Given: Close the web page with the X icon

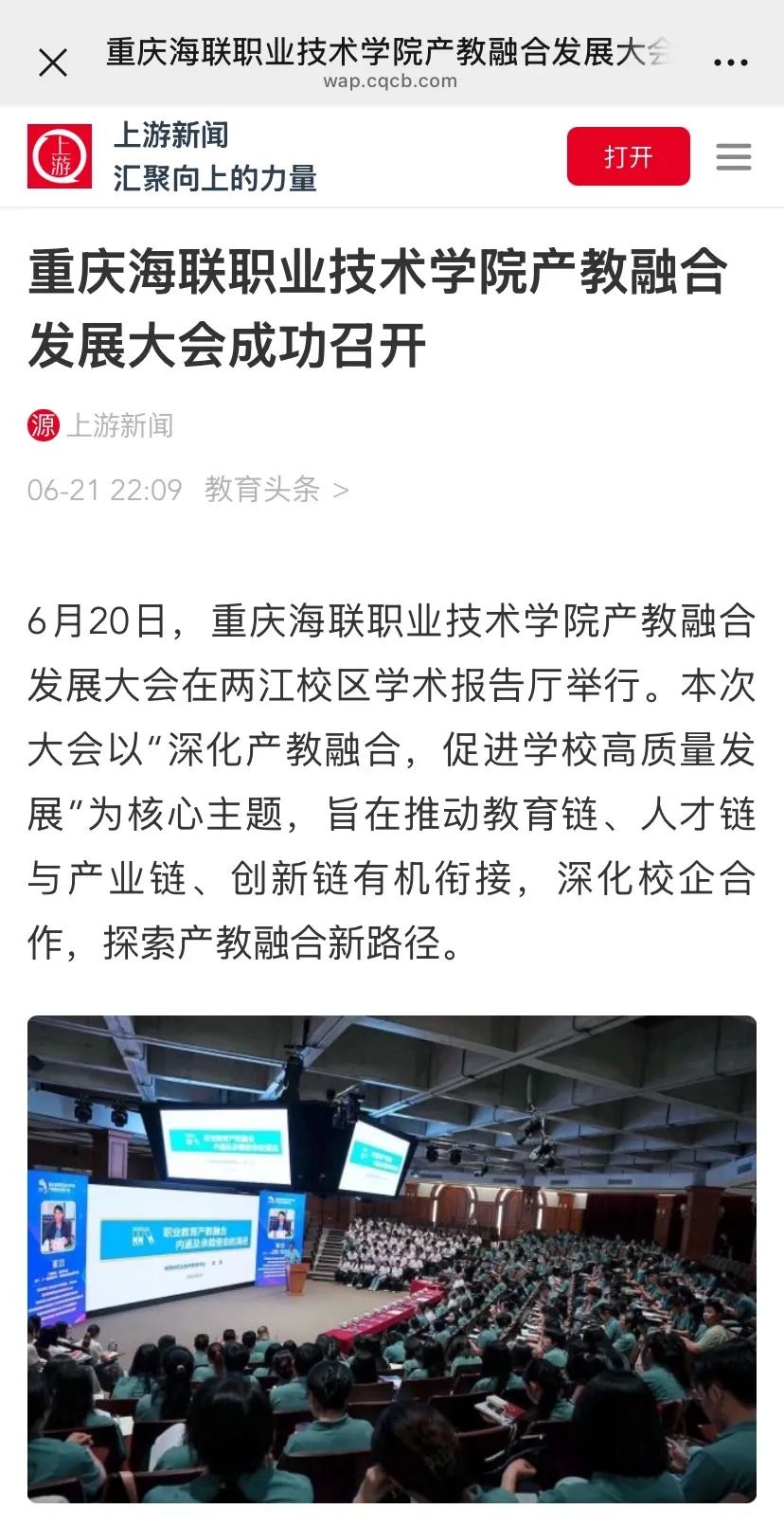Looking at the screenshot, I should (53, 63).
